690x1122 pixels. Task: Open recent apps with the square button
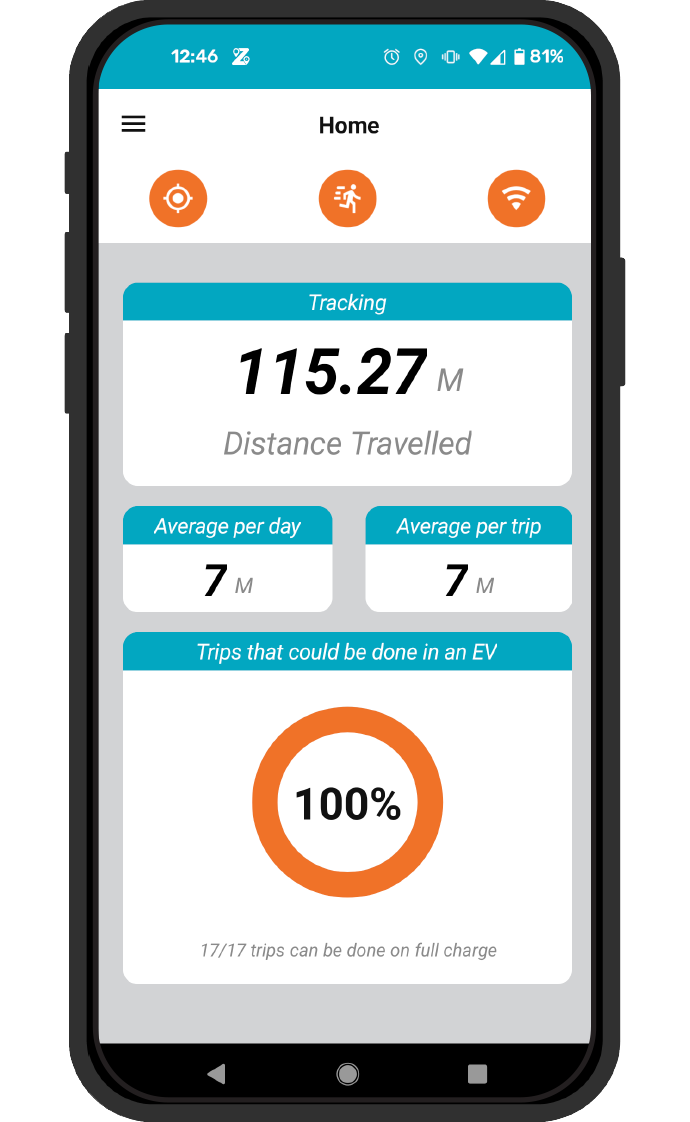click(x=477, y=1073)
